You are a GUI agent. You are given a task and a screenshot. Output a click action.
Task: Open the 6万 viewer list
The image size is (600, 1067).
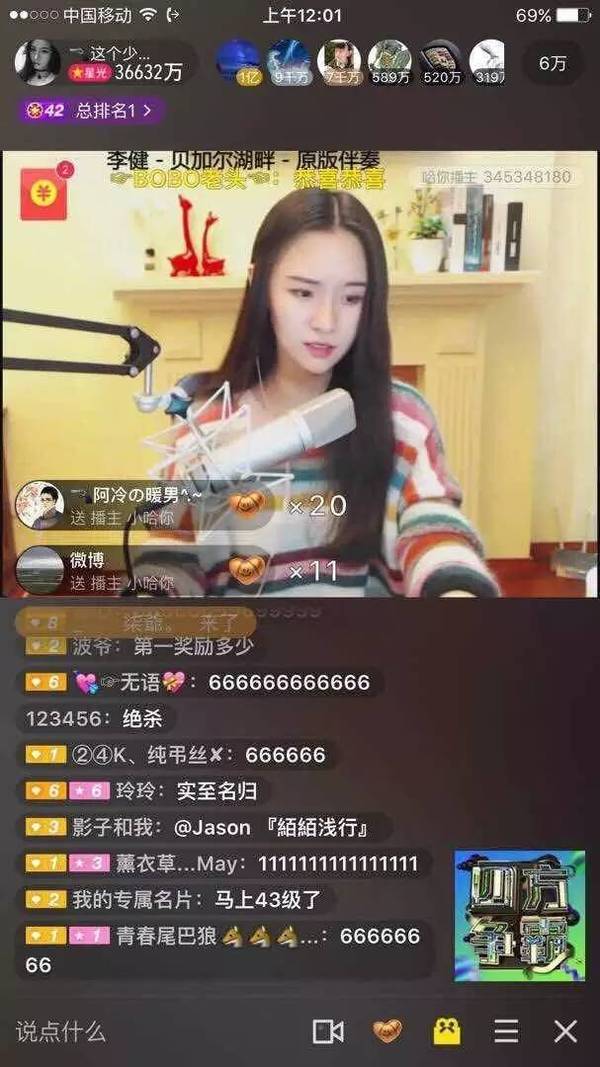click(x=552, y=63)
